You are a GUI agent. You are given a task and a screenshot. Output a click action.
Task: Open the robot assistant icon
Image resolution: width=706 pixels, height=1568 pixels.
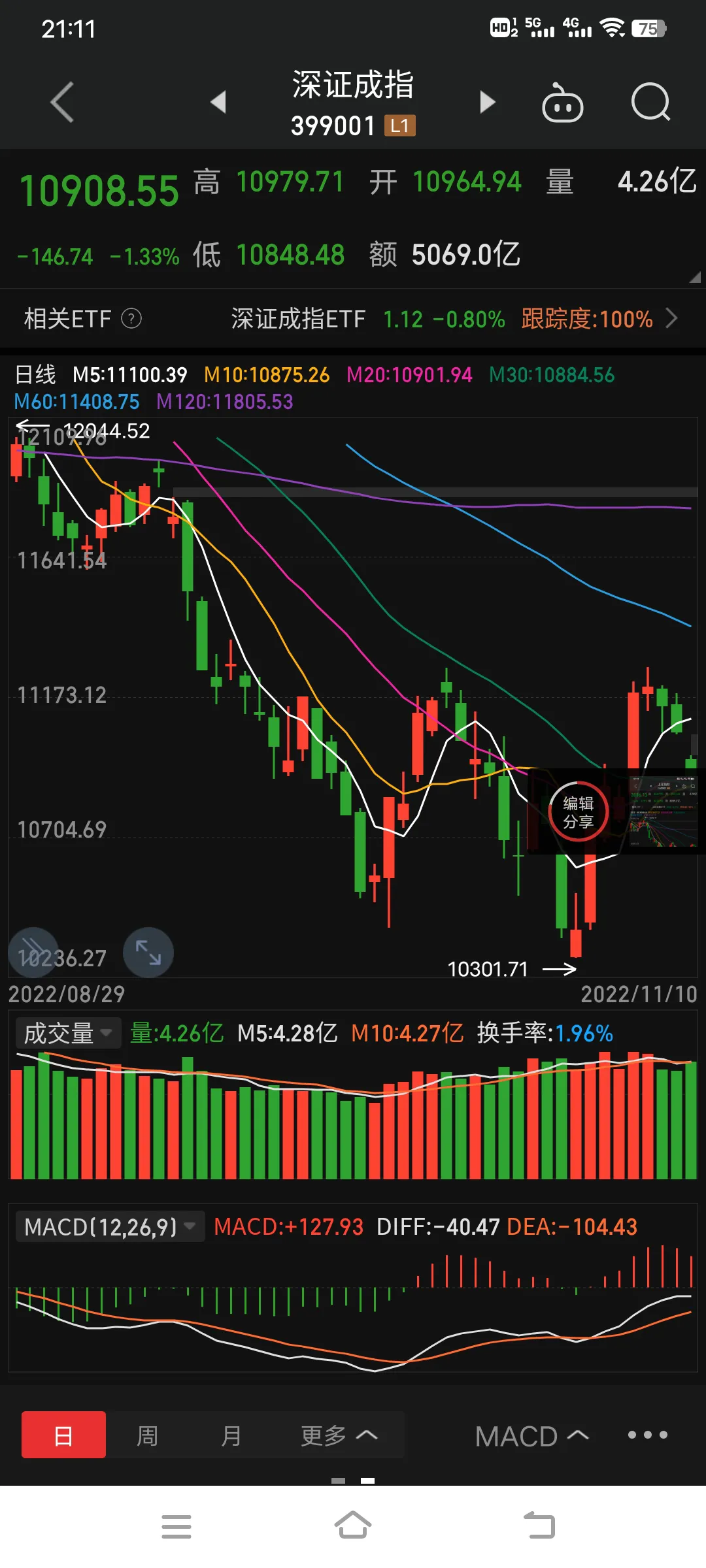pyautogui.click(x=563, y=103)
